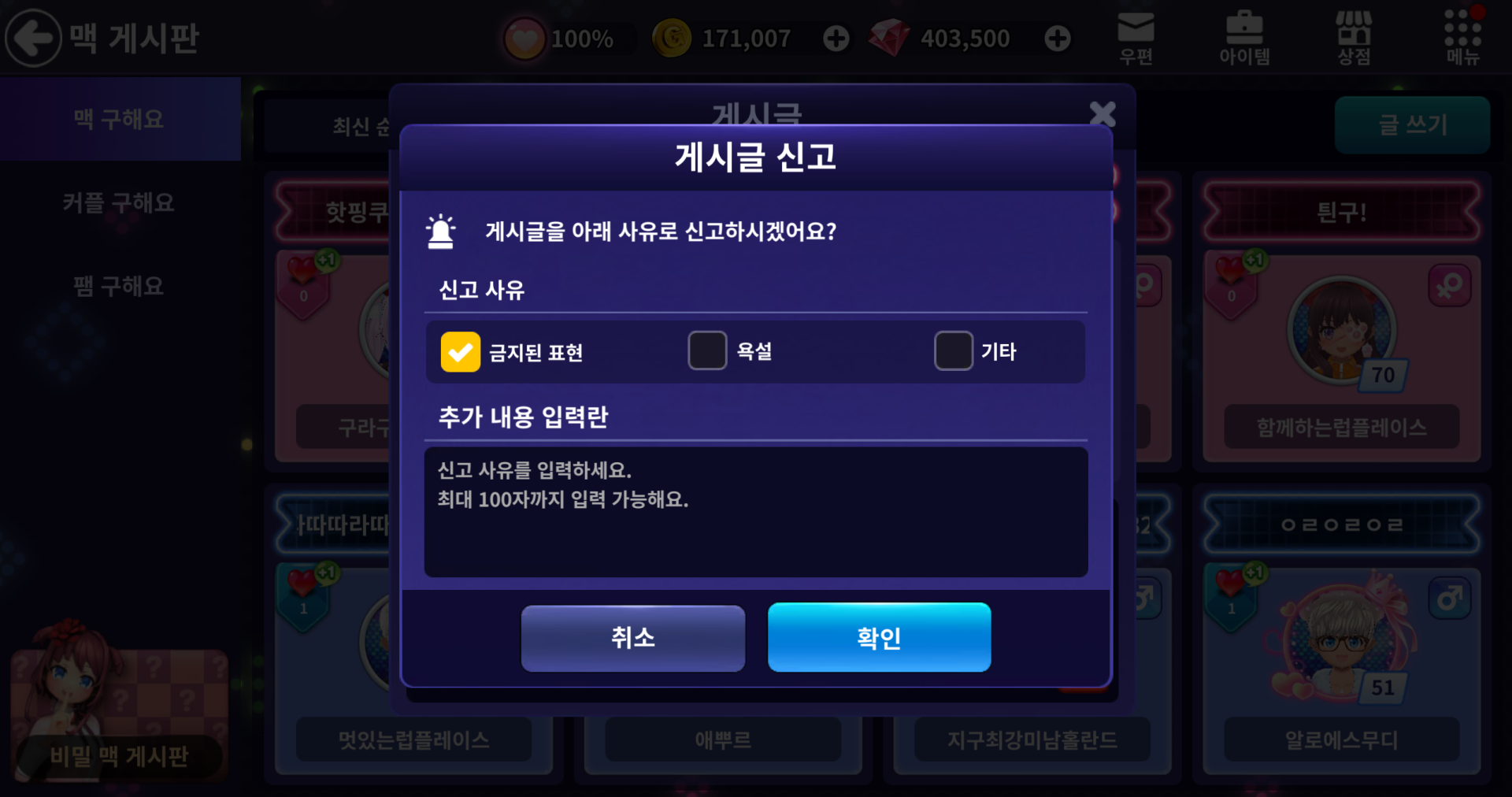Select 욕설 as the report reason
This screenshot has width=1512, height=797.
(x=707, y=350)
